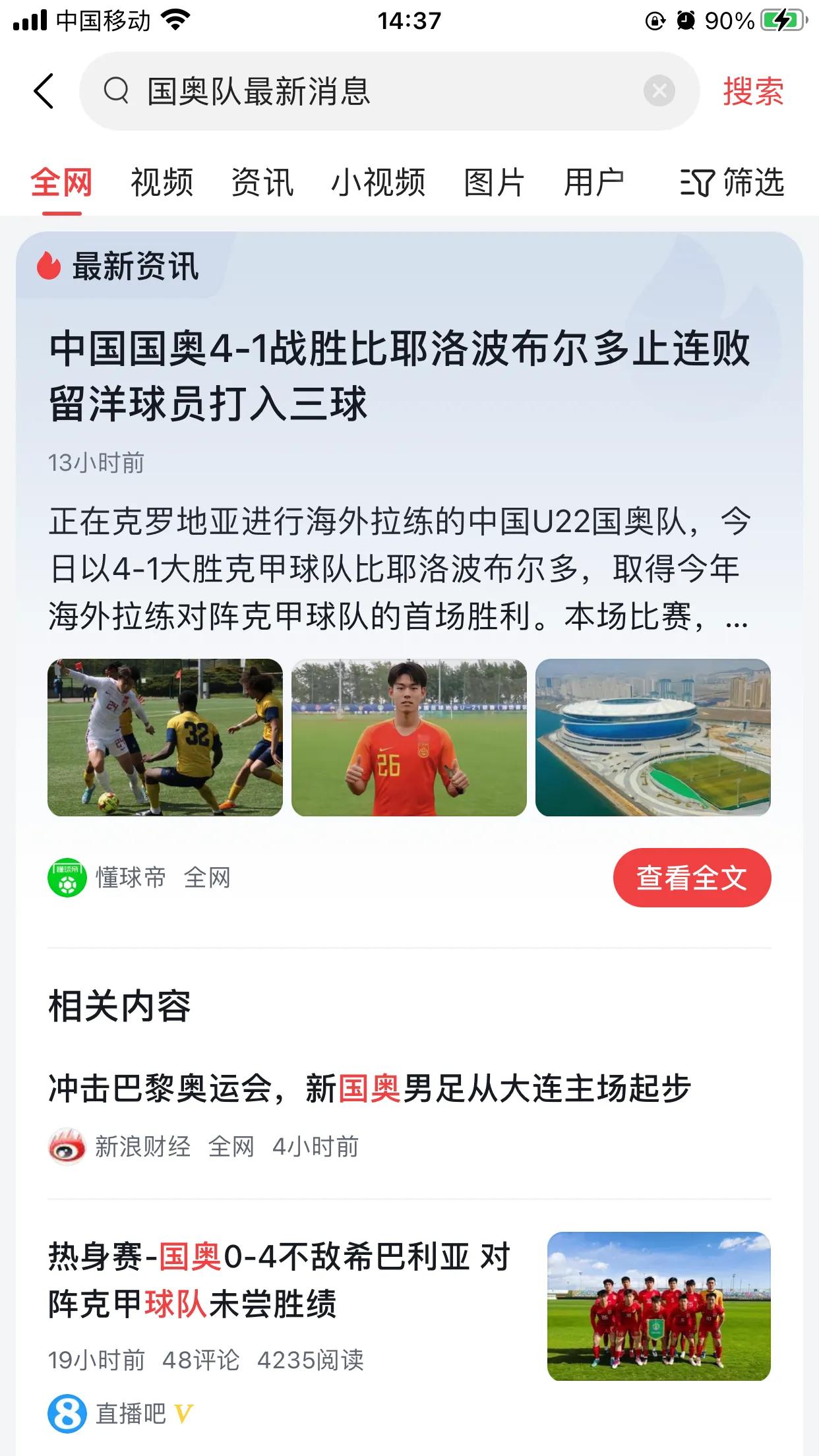Image resolution: width=819 pixels, height=1456 pixels.
Task: Open the 资讯 tab
Action: click(x=262, y=183)
